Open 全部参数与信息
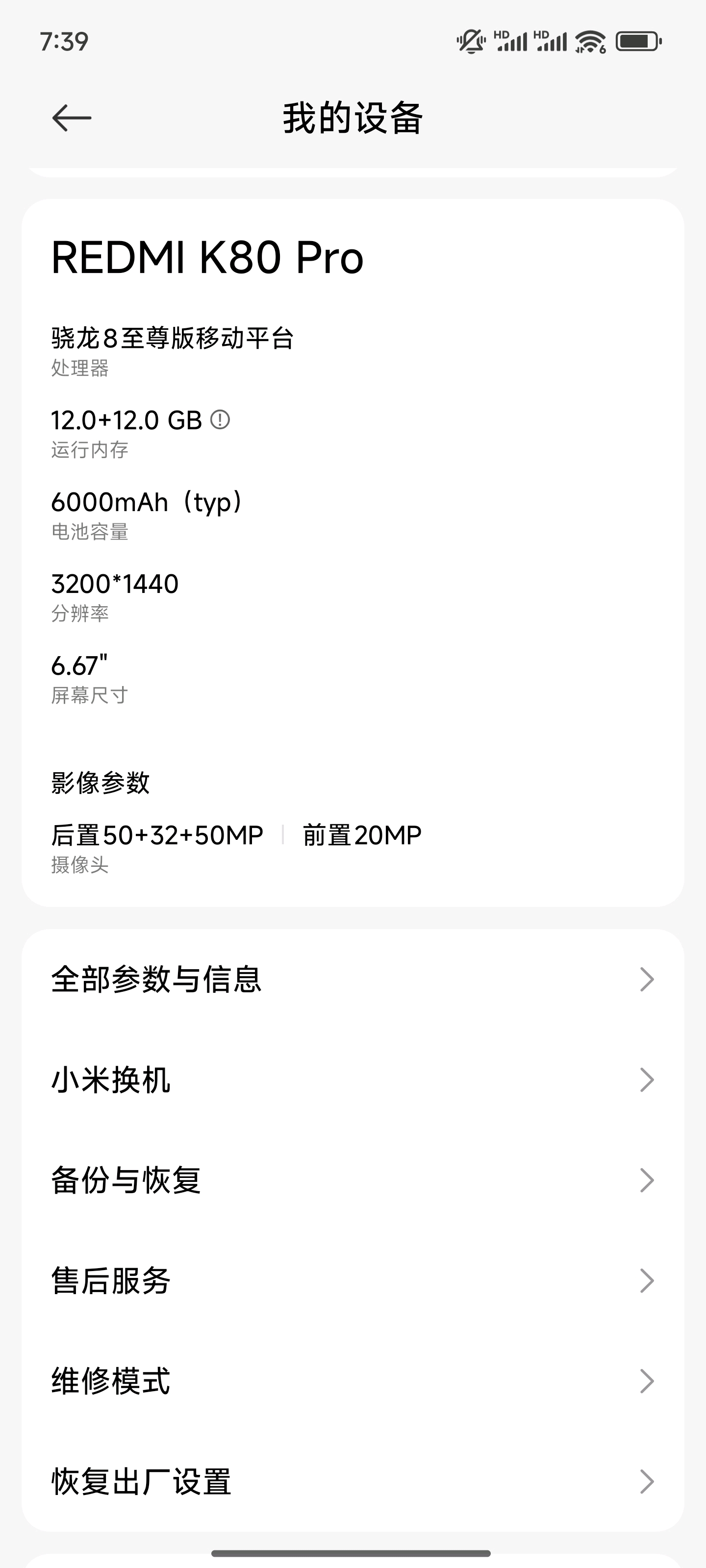This screenshot has width=706, height=1568. [353, 980]
